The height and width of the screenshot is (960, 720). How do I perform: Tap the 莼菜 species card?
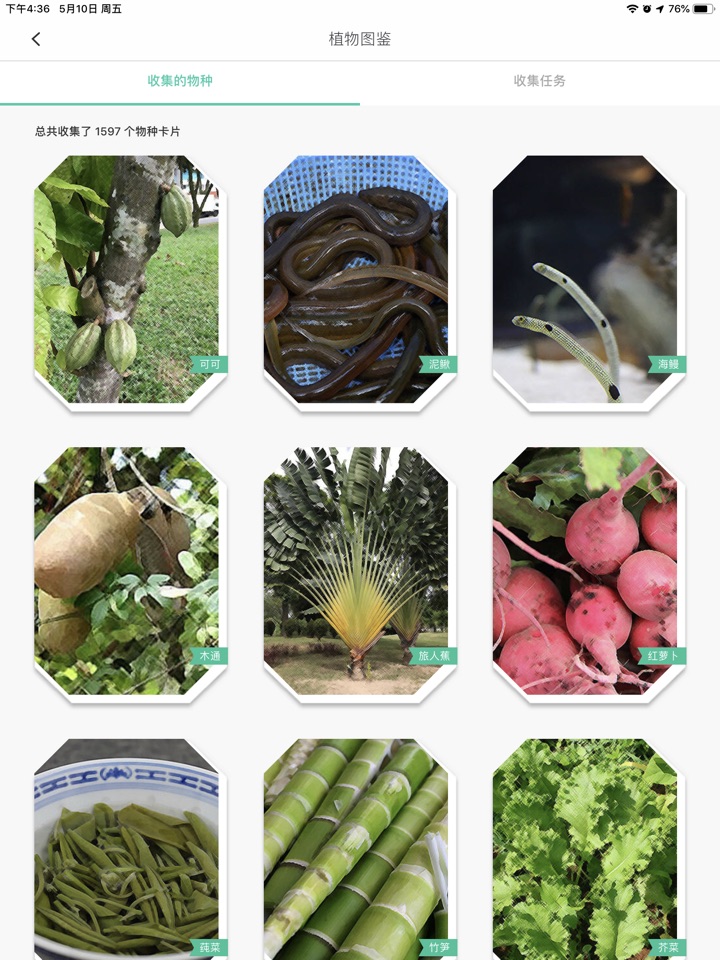(126, 850)
